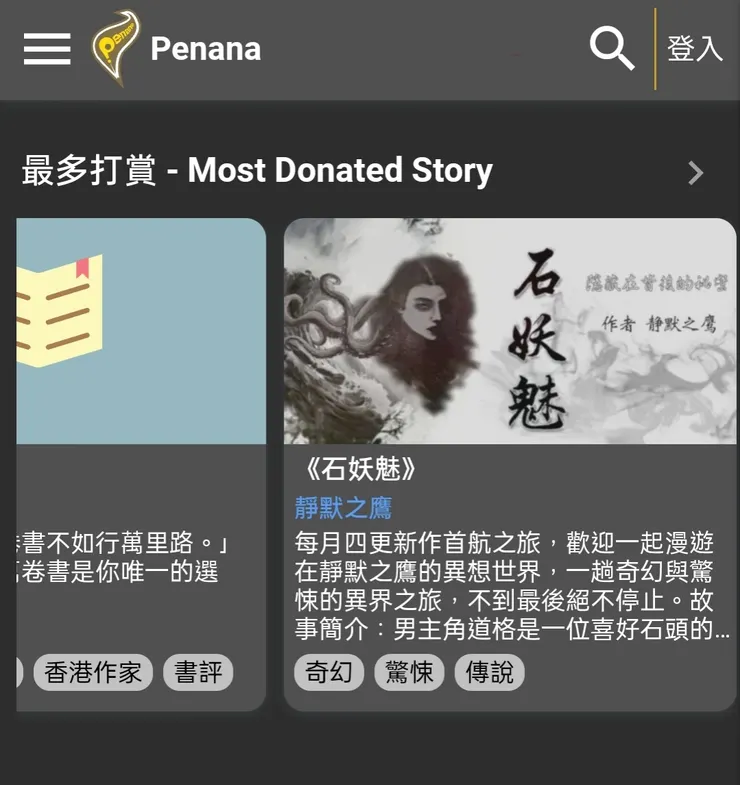Click the magnifying glass search icon

612,49
